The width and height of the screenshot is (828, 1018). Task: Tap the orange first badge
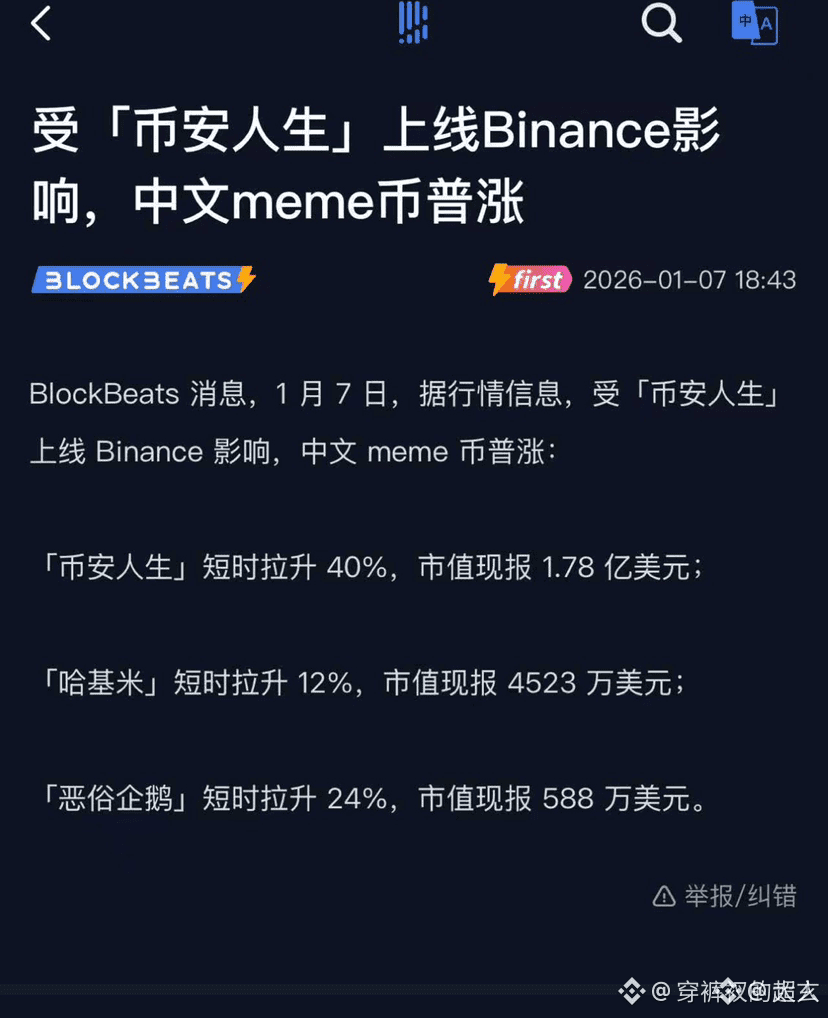(x=530, y=280)
